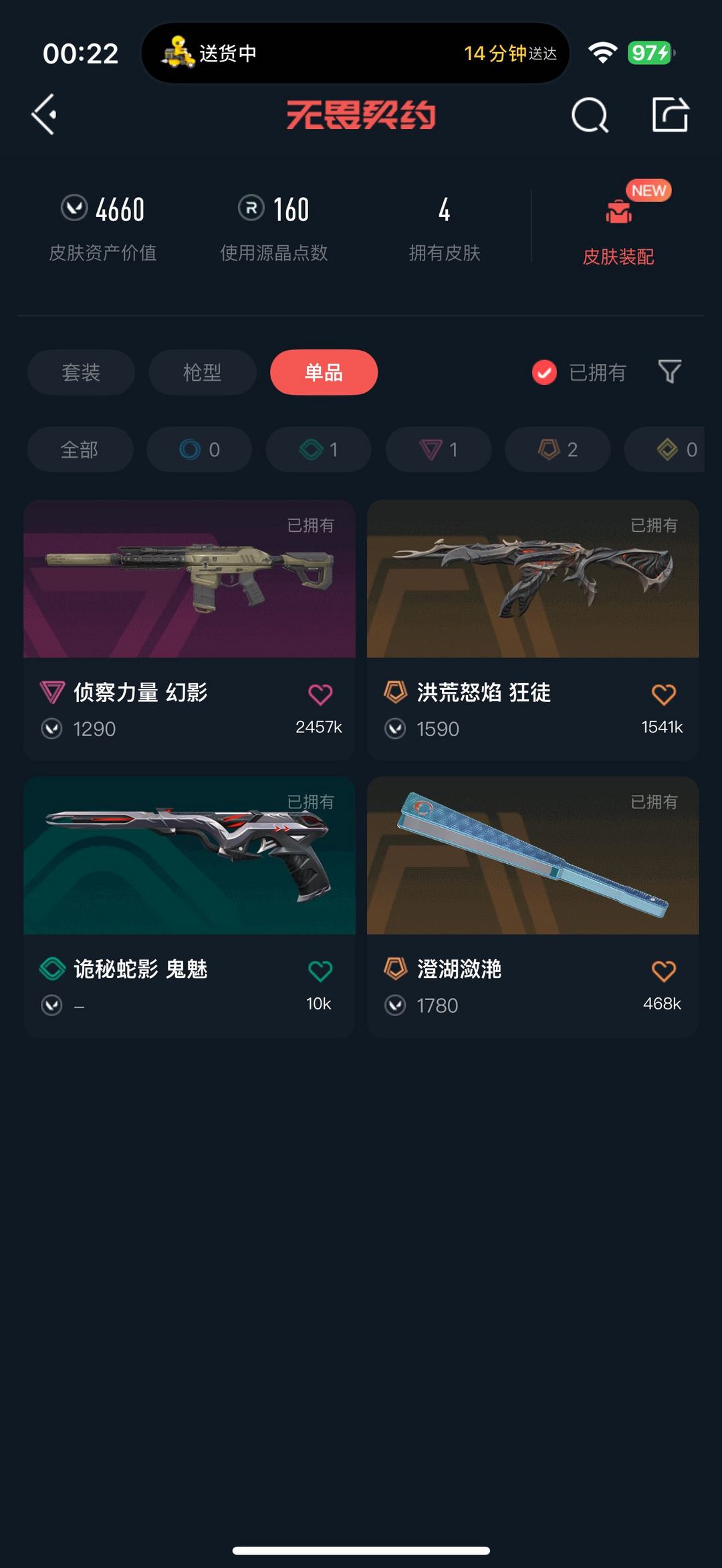
Task: Switch to the 枪型 tab
Action: (x=202, y=372)
